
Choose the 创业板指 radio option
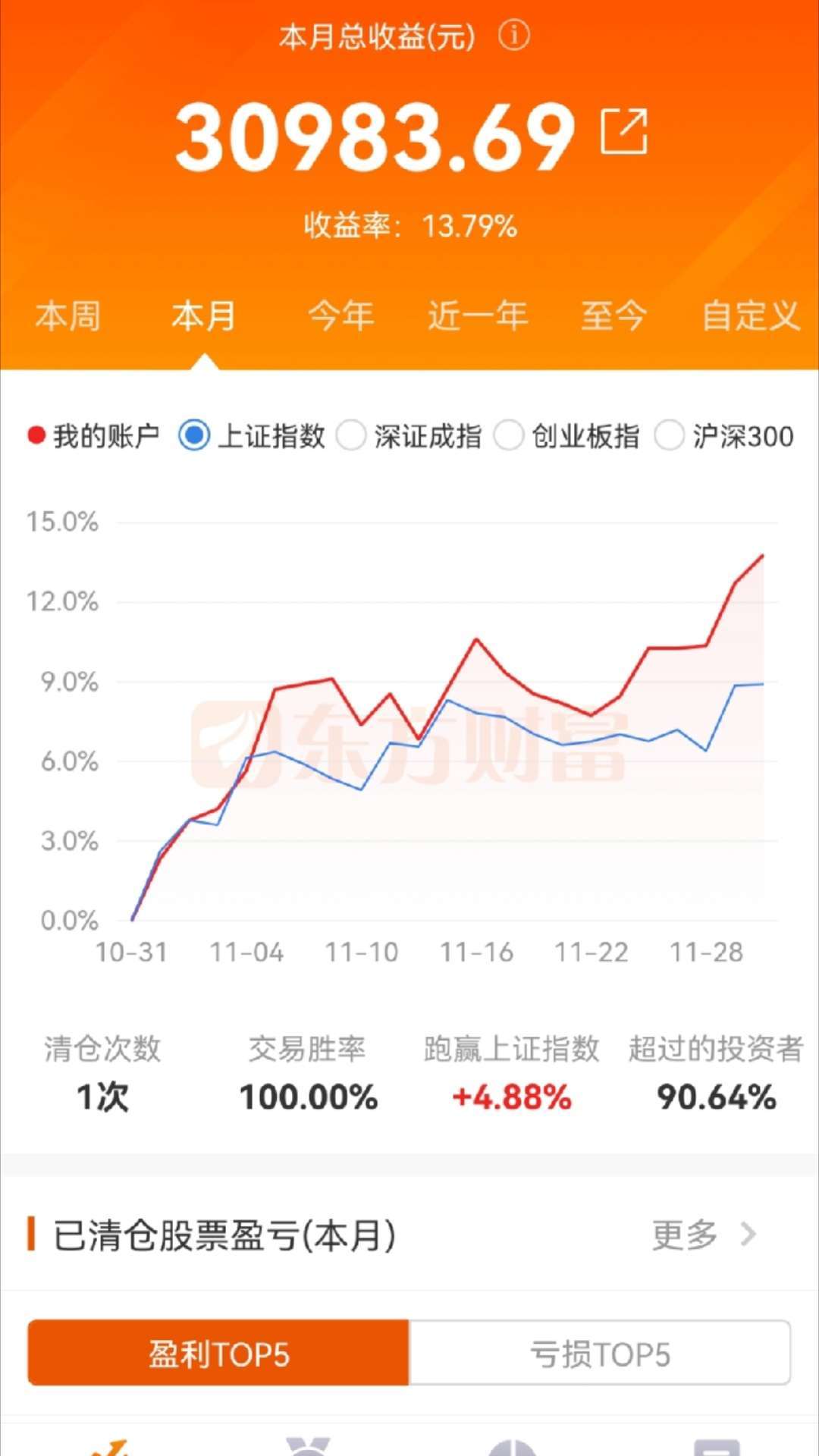pyautogui.click(x=566, y=436)
